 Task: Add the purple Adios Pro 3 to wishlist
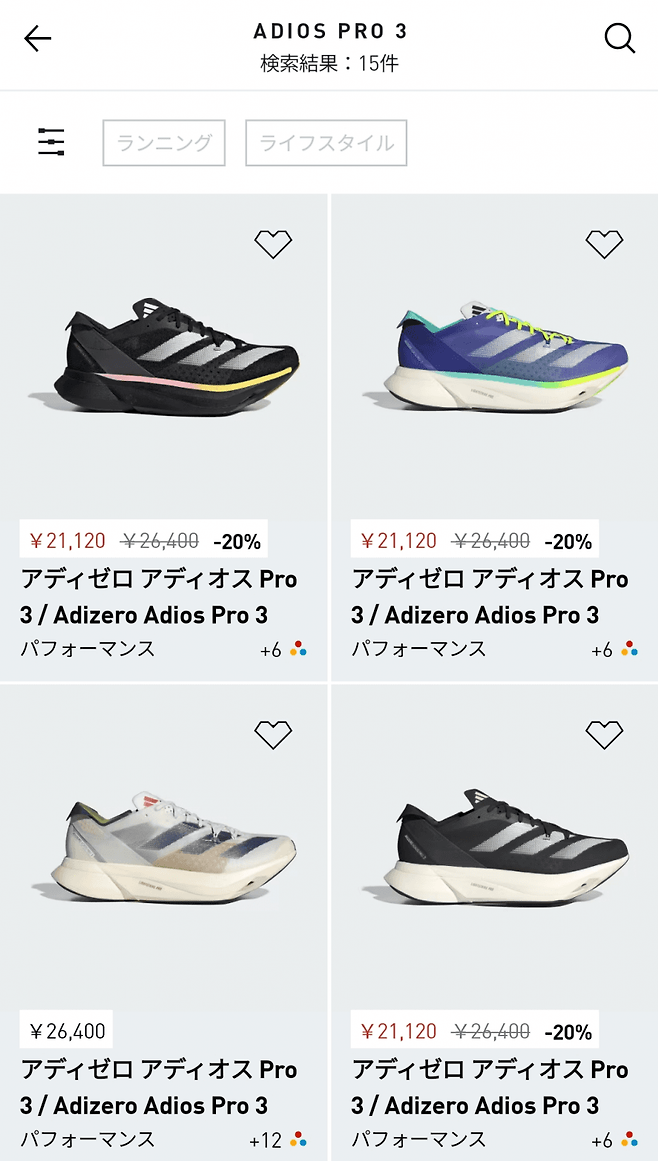click(x=604, y=244)
